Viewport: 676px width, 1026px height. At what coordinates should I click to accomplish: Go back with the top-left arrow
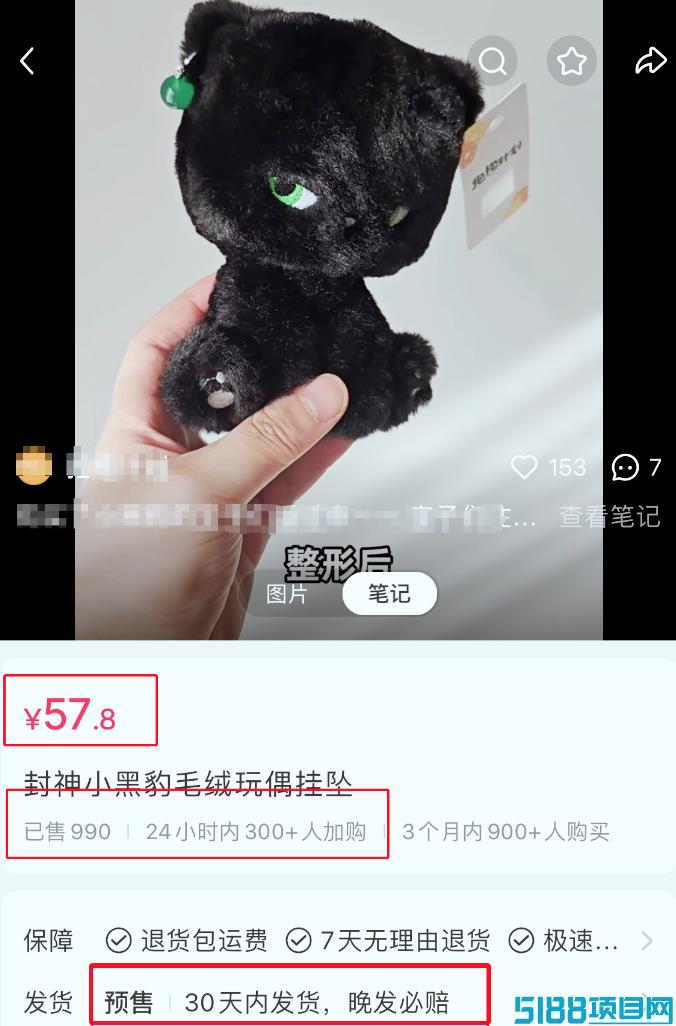pos(28,61)
